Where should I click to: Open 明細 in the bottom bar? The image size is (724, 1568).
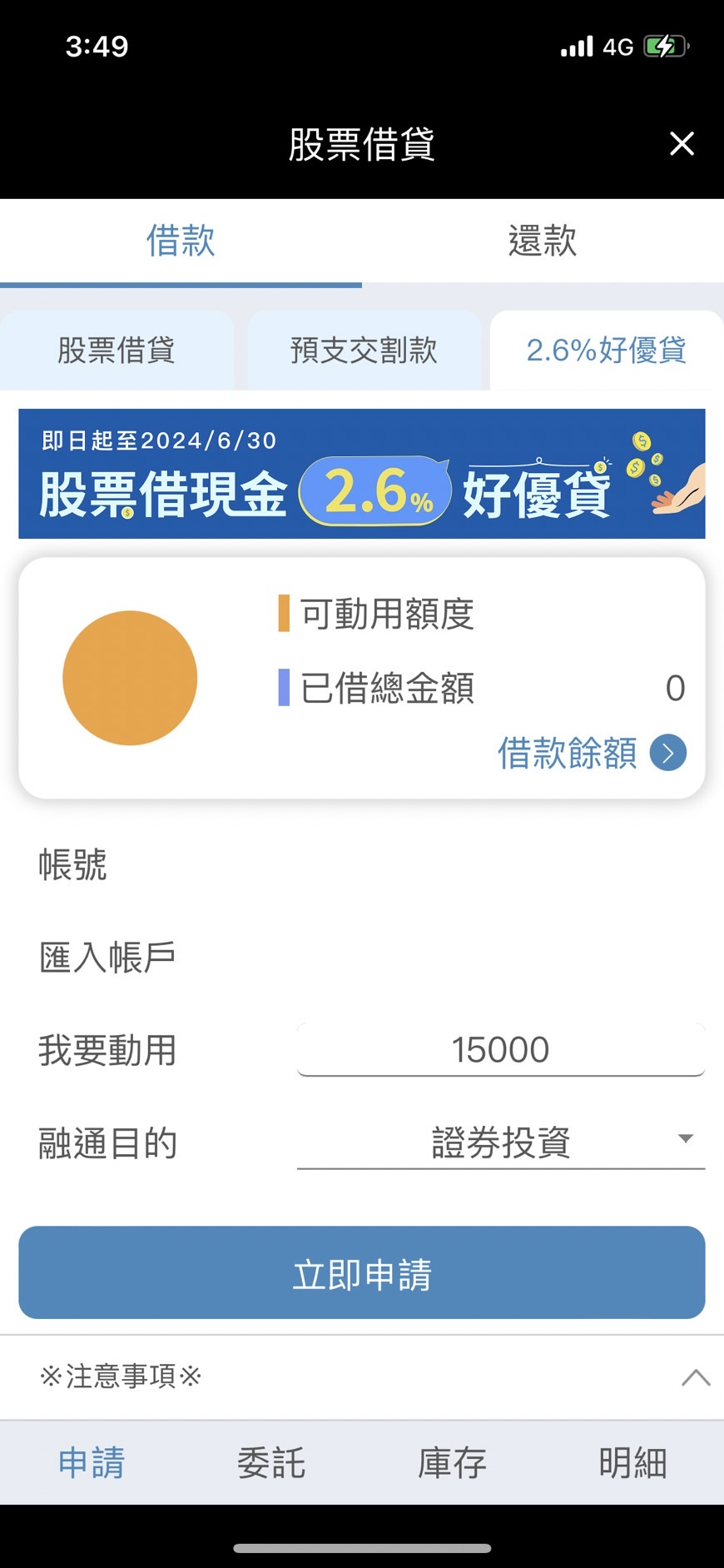point(631,1463)
